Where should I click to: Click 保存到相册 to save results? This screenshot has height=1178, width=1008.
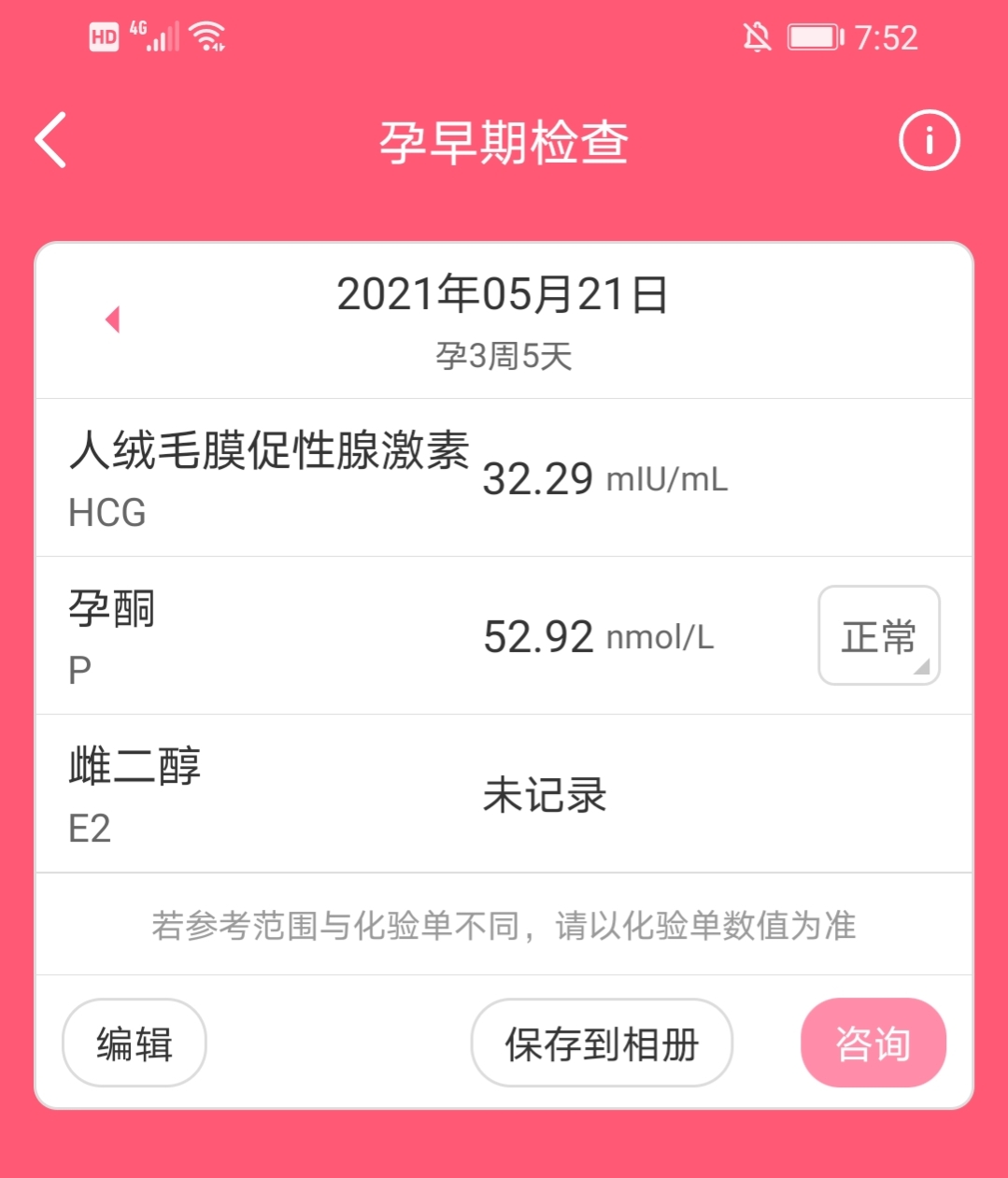click(602, 1043)
